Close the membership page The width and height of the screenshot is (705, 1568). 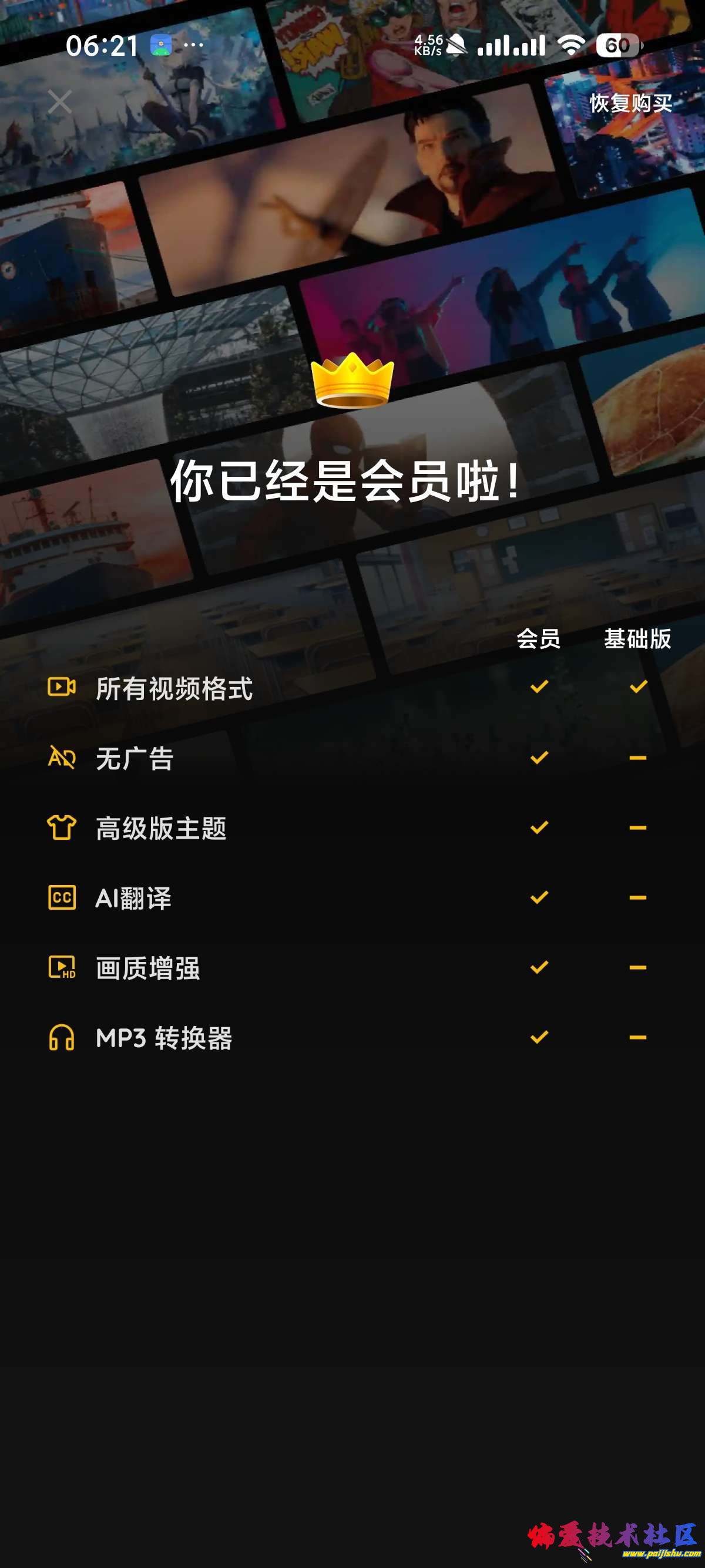tap(60, 102)
